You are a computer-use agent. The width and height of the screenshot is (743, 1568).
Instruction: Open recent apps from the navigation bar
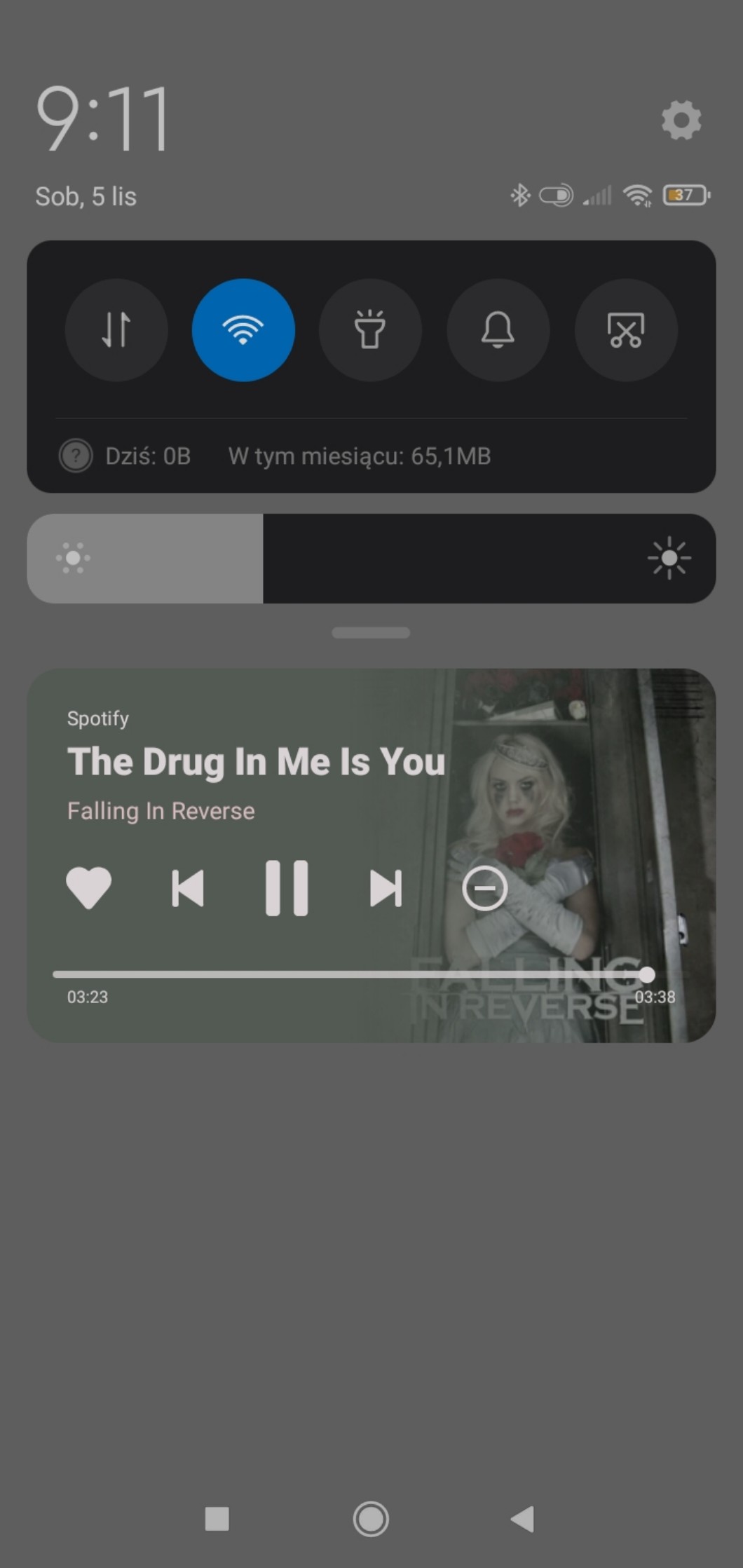[x=217, y=1519]
